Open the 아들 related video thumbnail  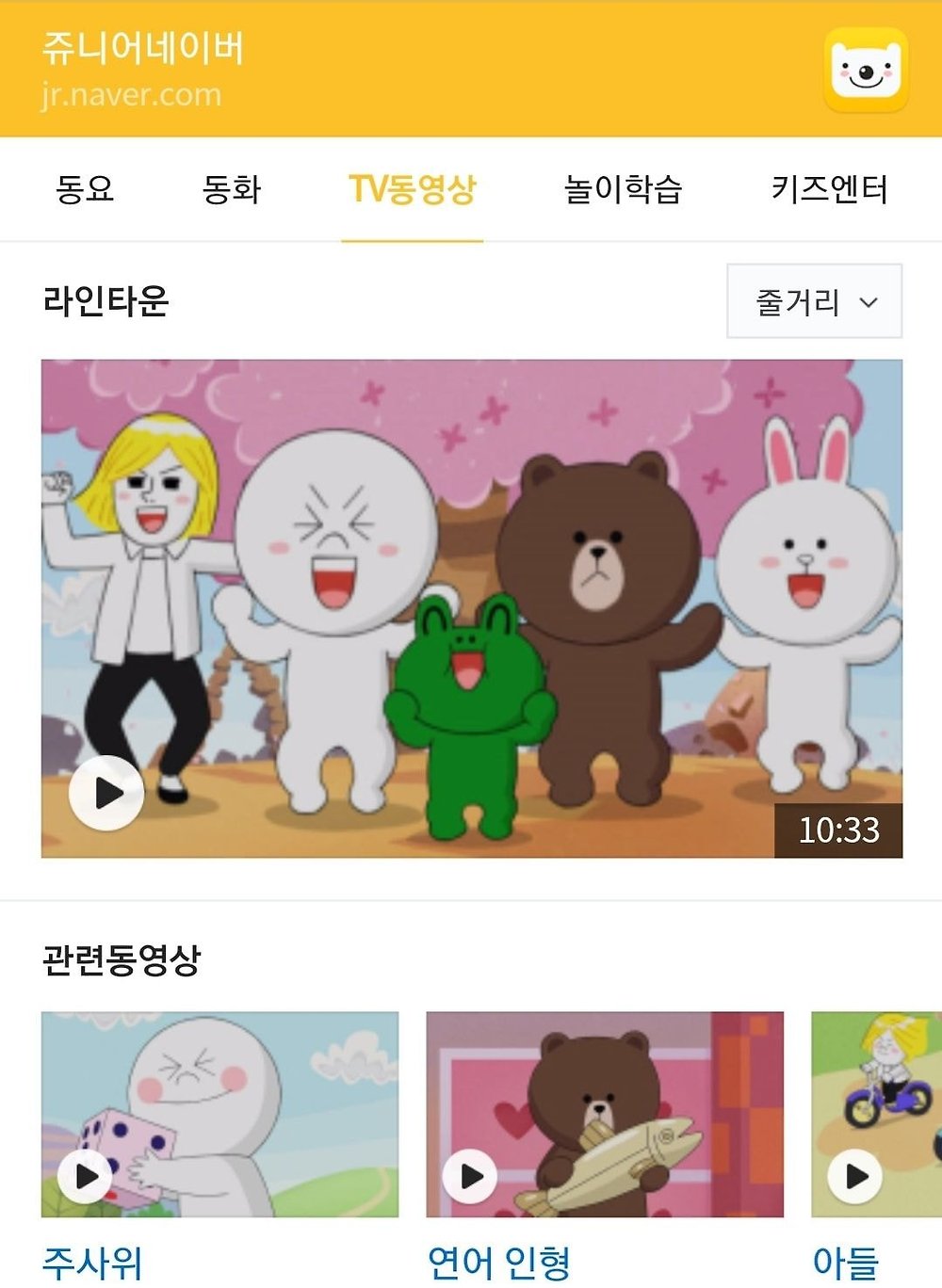click(876, 1114)
